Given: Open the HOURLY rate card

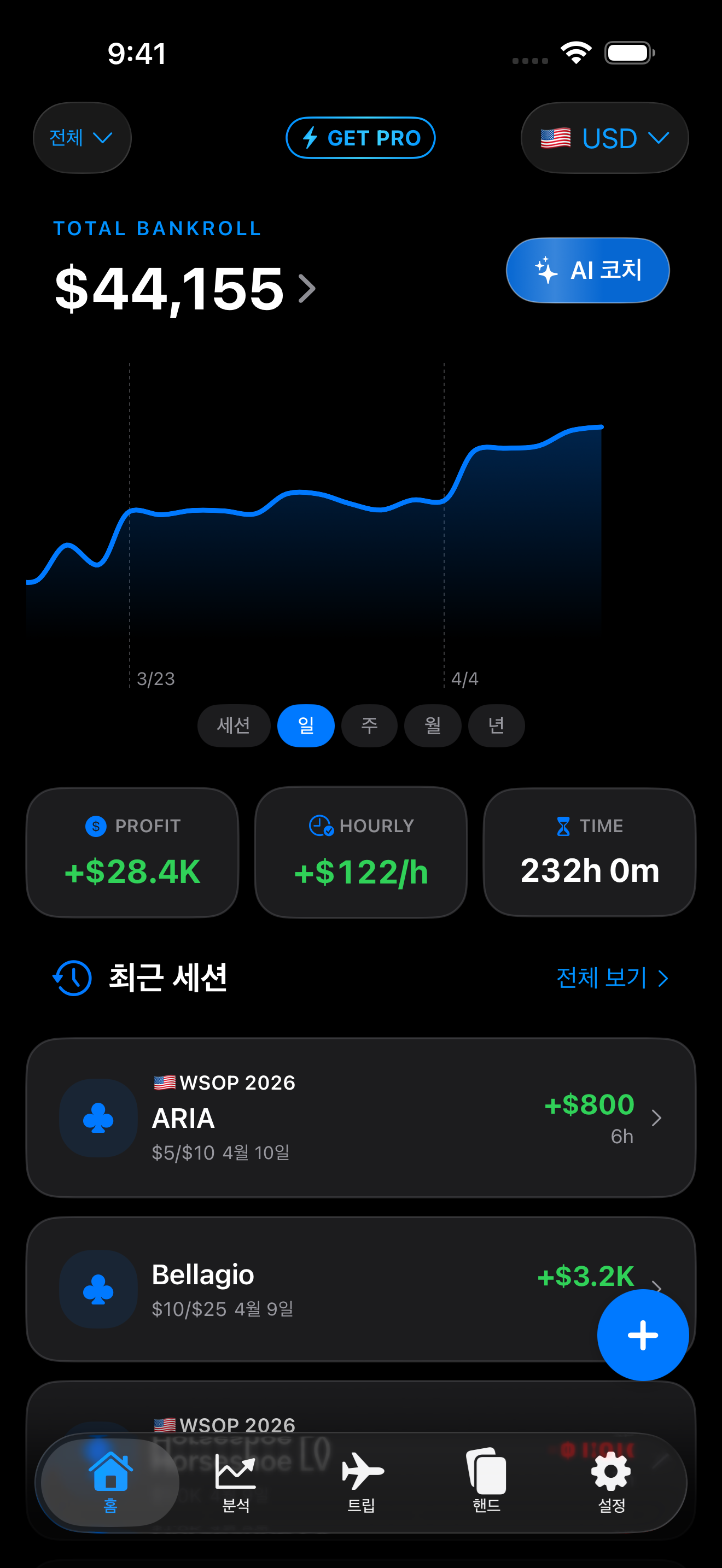Looking at the screenshot, I should (x=360, y=852).
